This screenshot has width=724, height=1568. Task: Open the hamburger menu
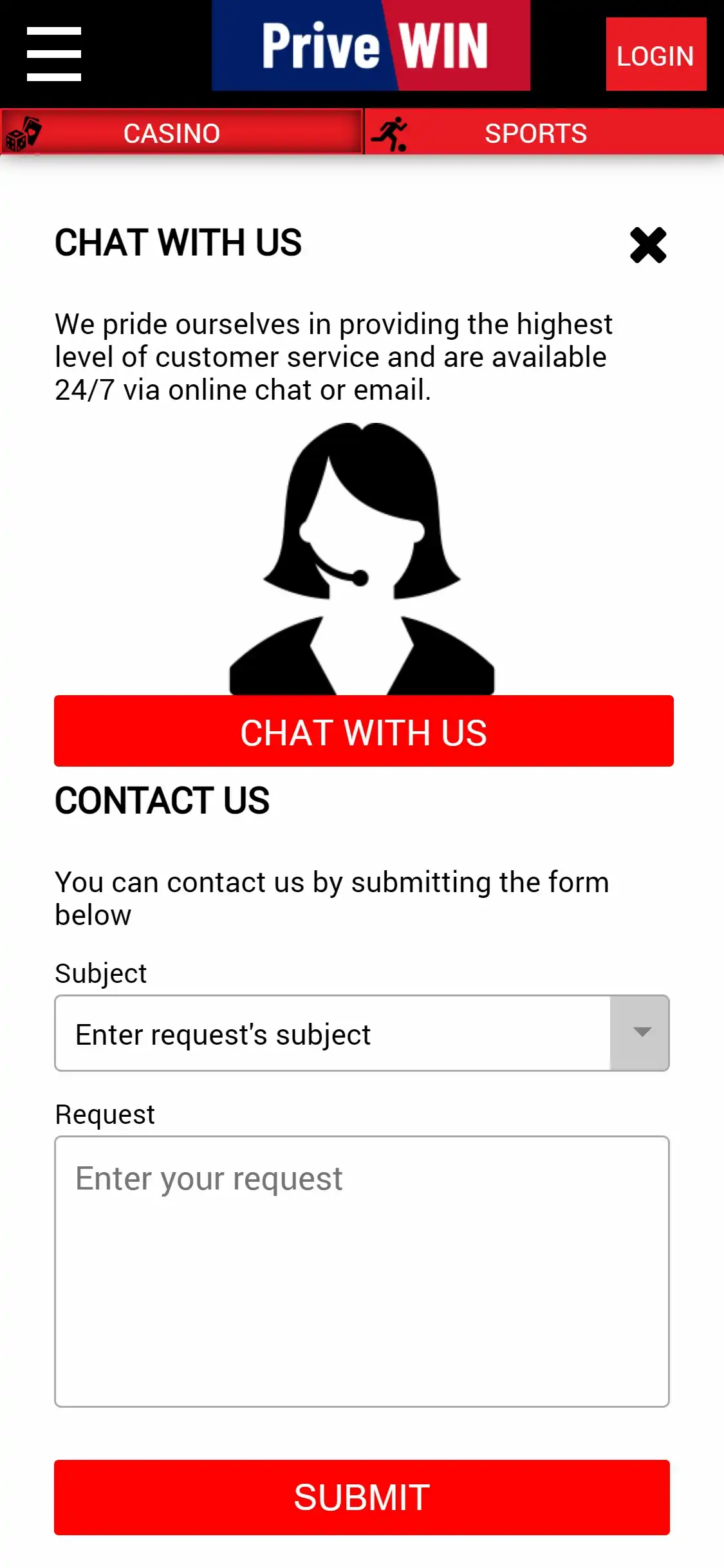pos(54,54)
